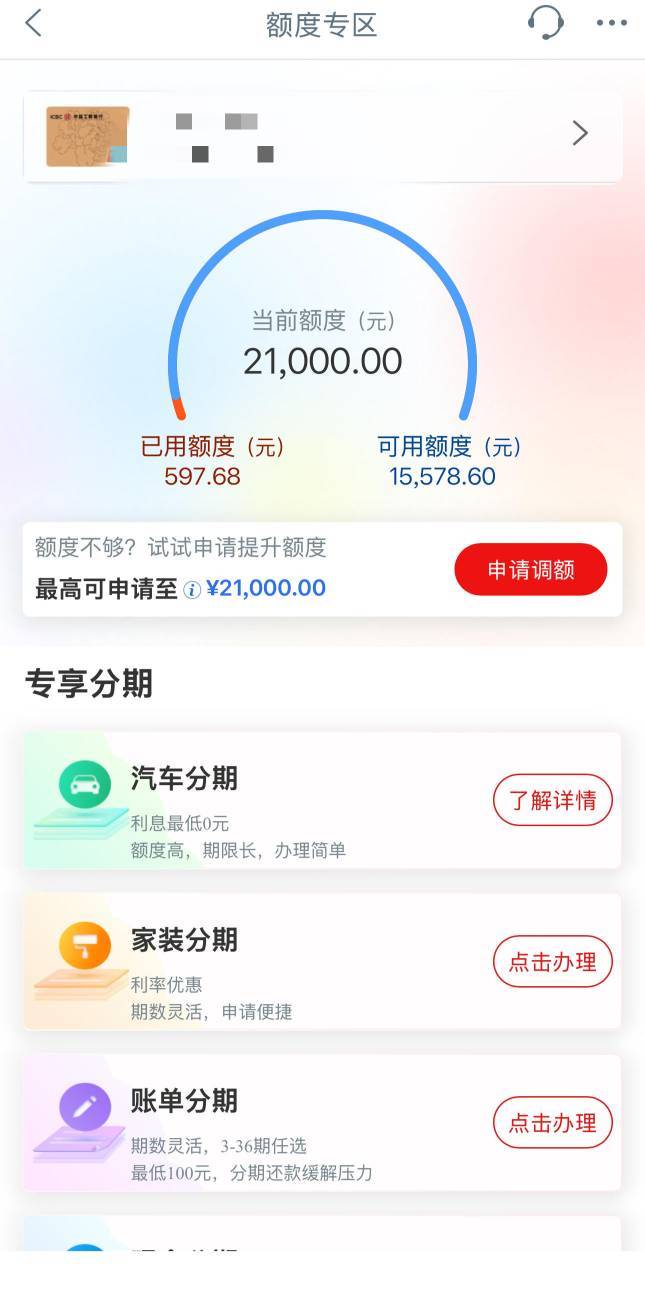Open the credit card details row
Viewport: 645px width, 1302px height.
tap(322, 137)
